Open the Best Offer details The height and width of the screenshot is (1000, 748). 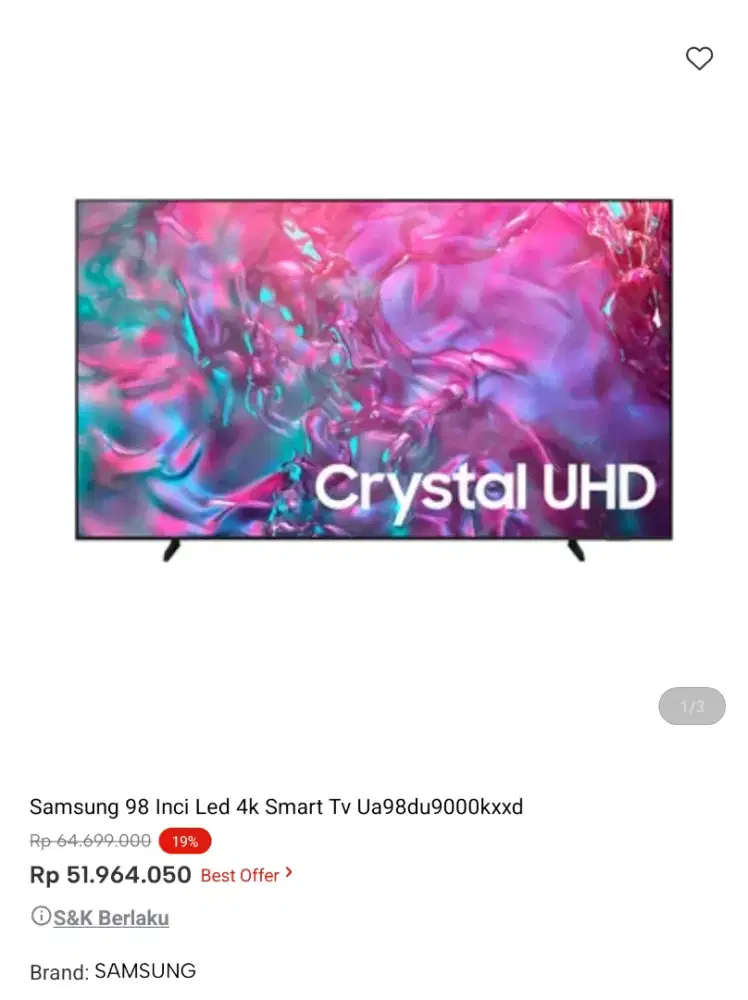[x=247, y=875]
